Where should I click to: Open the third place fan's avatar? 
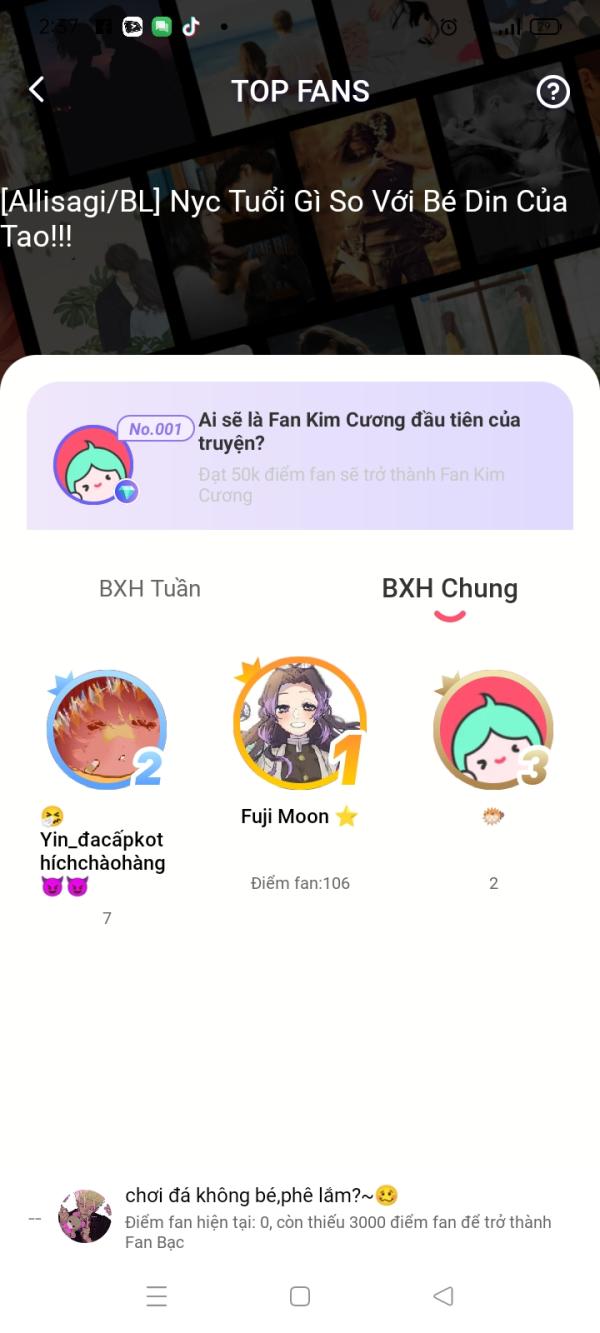(492, 731)
